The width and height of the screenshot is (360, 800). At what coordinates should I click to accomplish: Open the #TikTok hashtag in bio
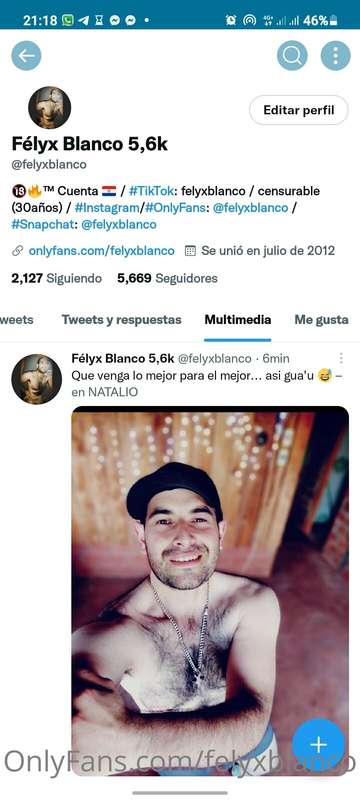[x=150, y=191]
